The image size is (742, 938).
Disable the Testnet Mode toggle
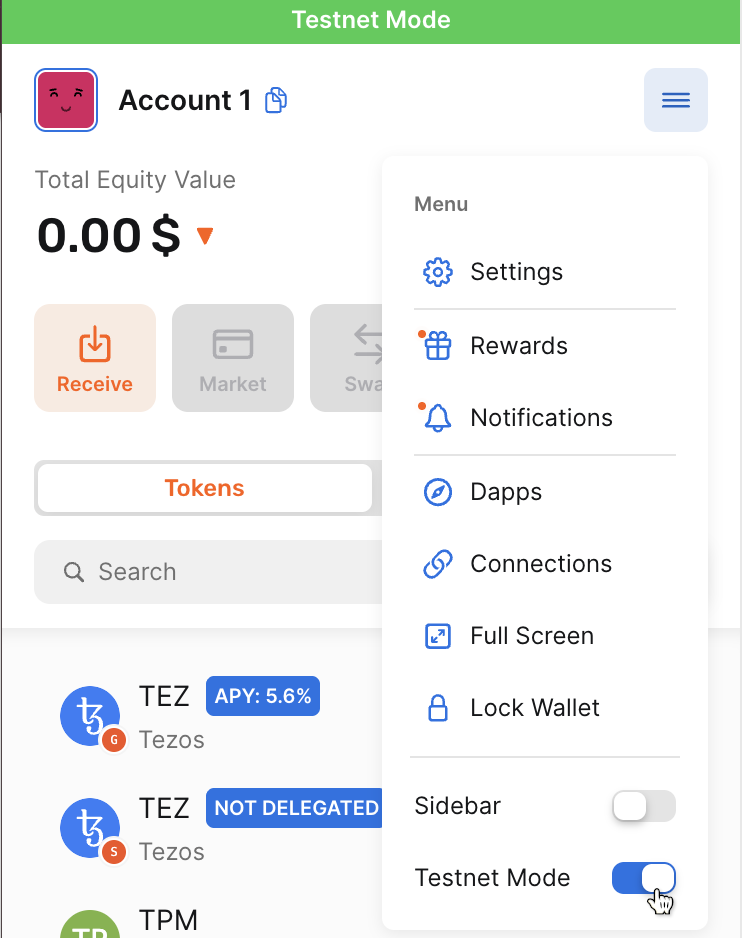(x=643, y=877)
